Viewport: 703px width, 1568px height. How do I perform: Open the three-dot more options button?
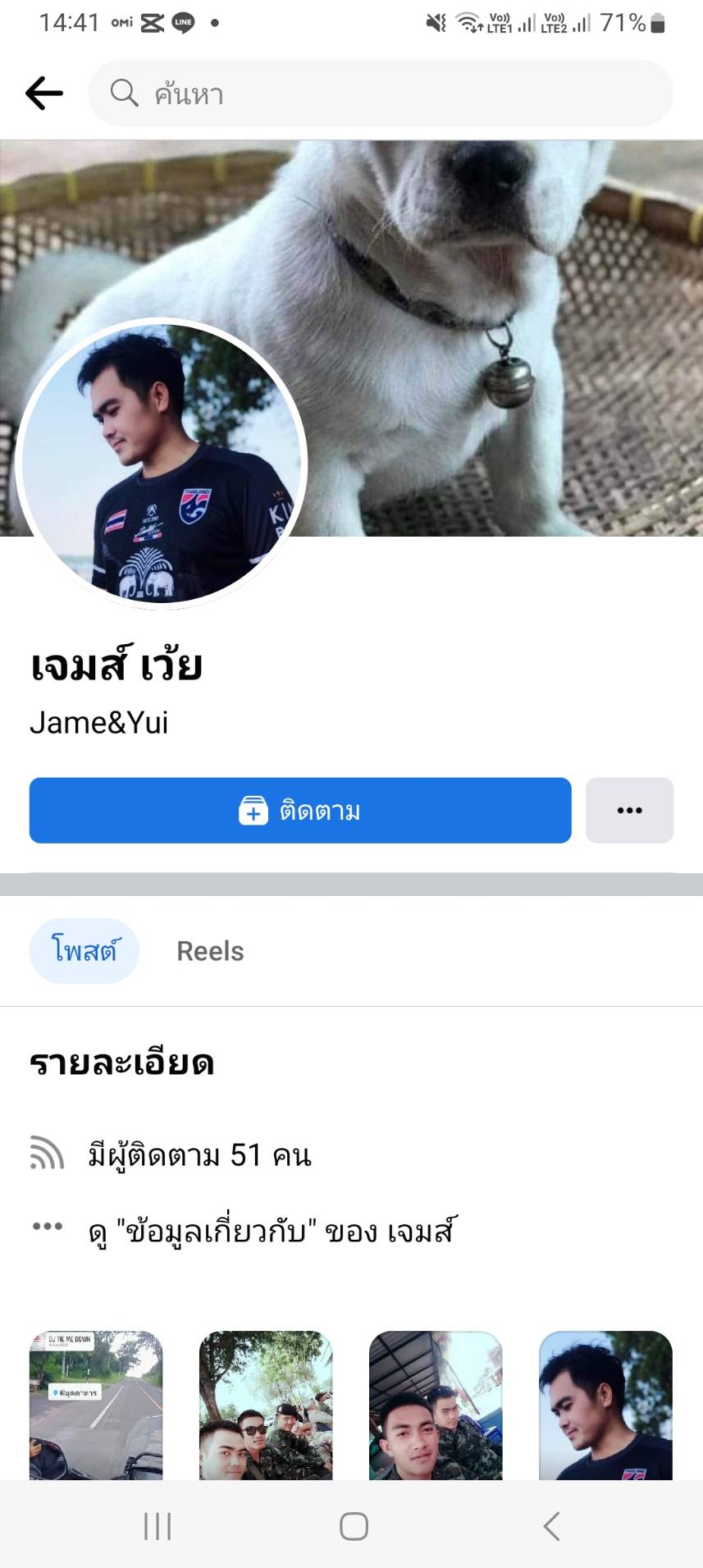tap(629, 811)
